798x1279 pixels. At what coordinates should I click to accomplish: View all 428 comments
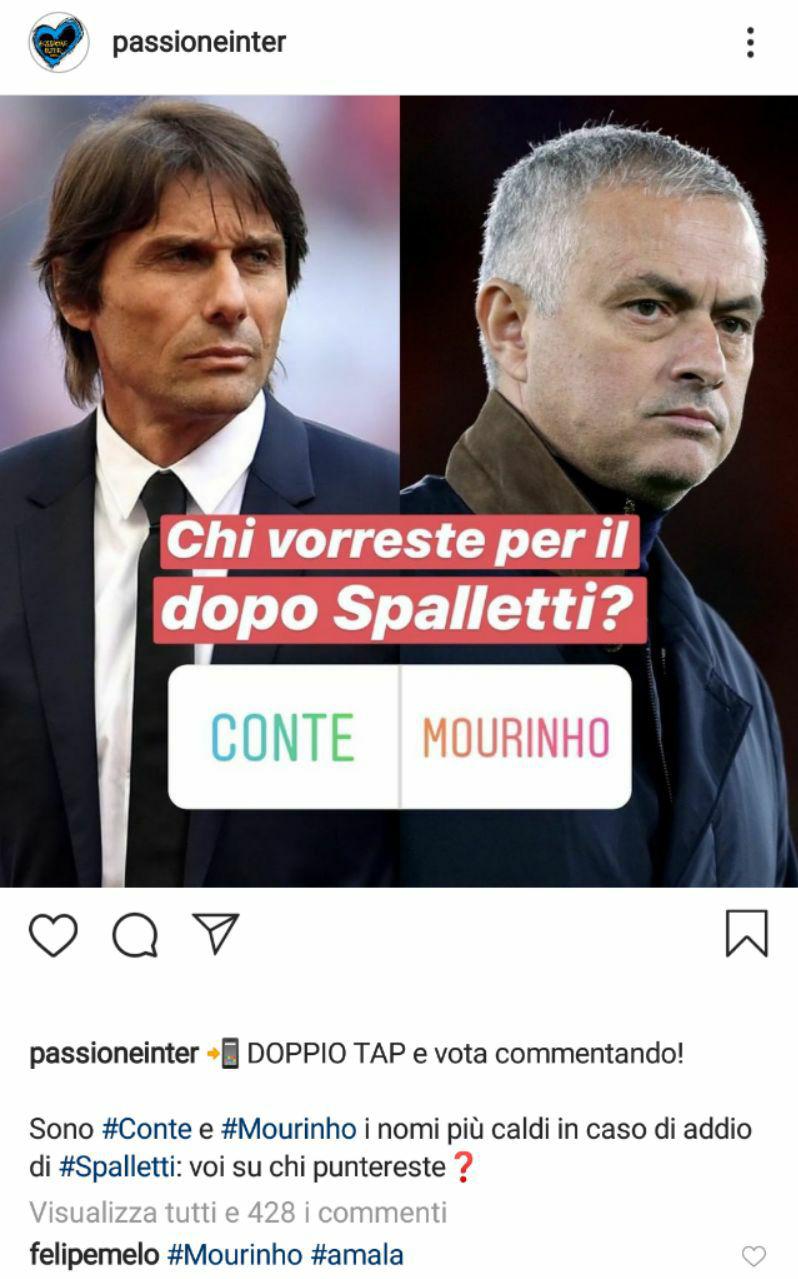(237, 1212)
